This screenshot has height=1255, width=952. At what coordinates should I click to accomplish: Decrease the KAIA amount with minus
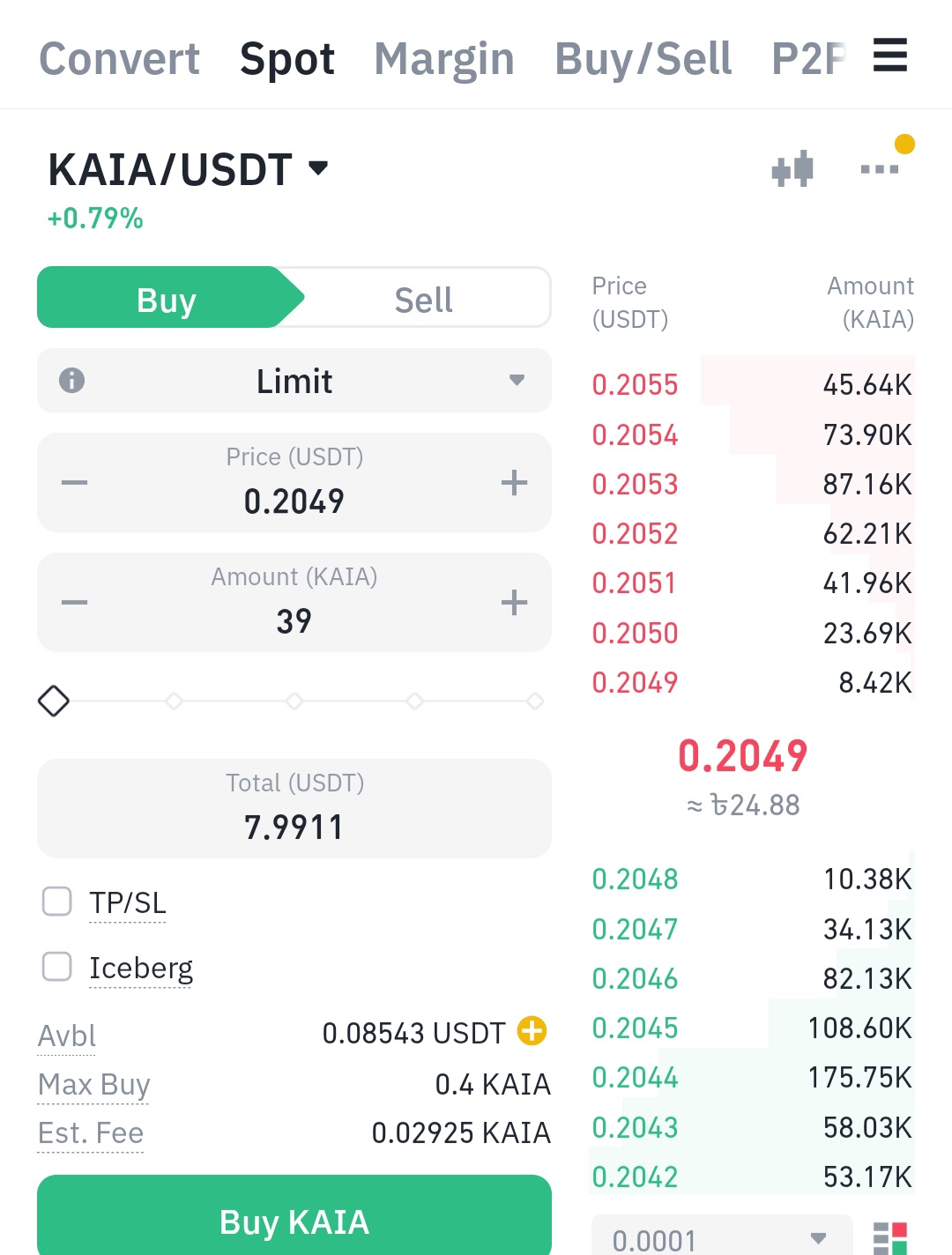pos(75,603)
